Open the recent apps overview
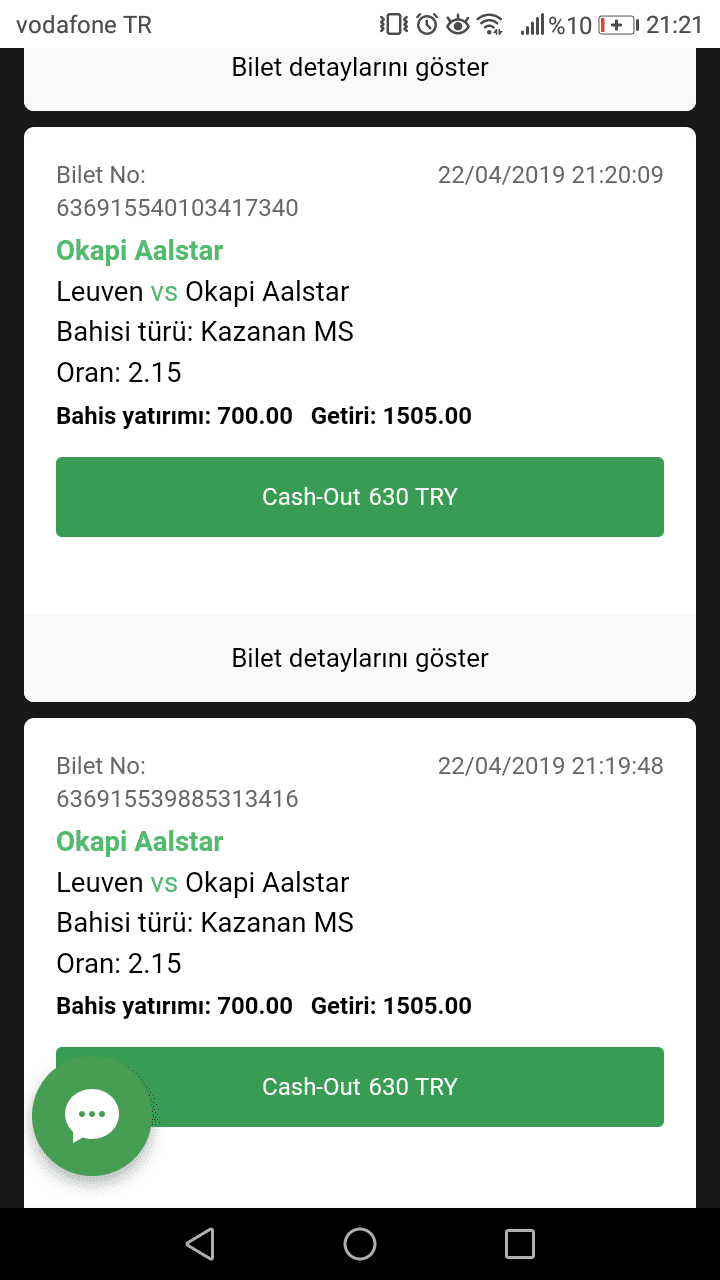The height and width of the screenshot is (1280, 720). [x=520, y=1244]
